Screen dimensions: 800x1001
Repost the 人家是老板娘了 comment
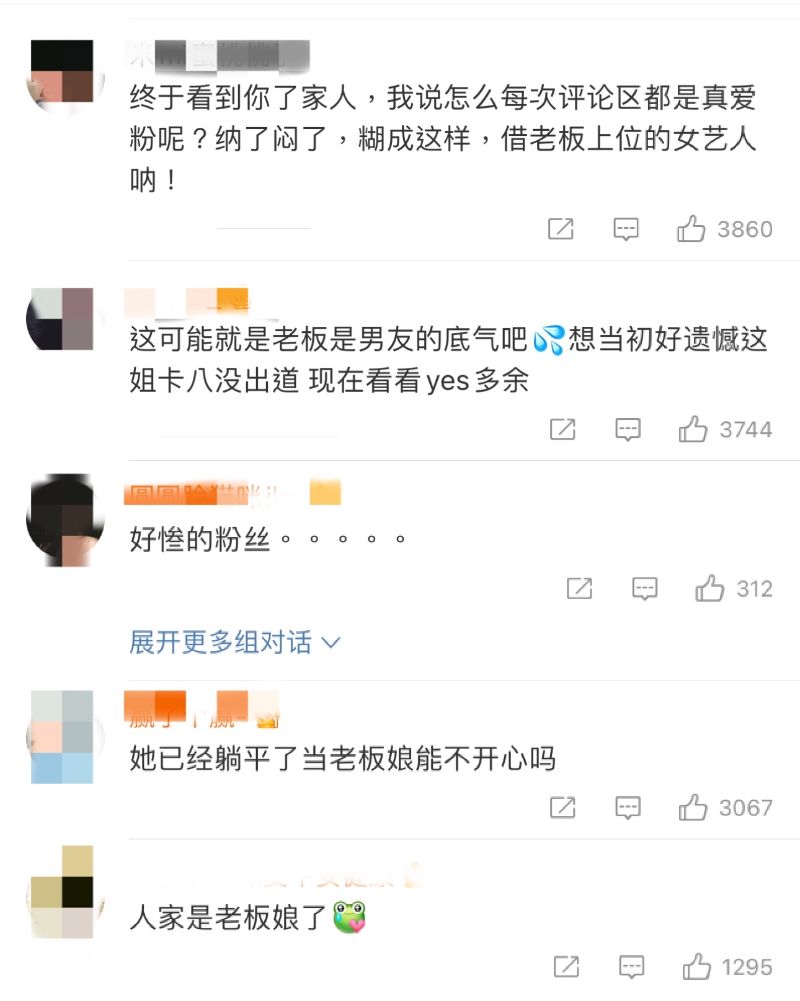click(567, 967)
